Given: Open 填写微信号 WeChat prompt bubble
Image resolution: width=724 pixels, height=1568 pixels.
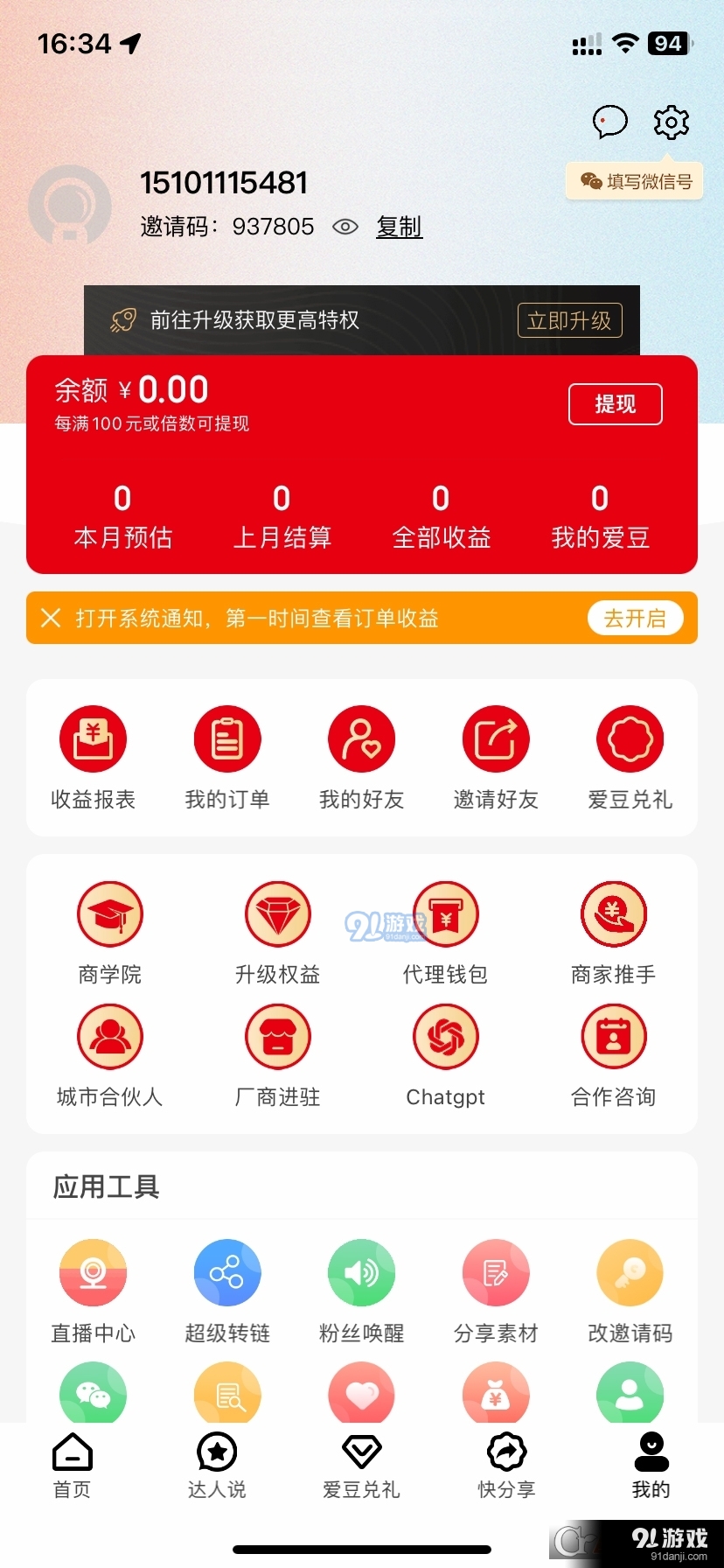Looking at the screenshot, I should [x=635, y=181].
